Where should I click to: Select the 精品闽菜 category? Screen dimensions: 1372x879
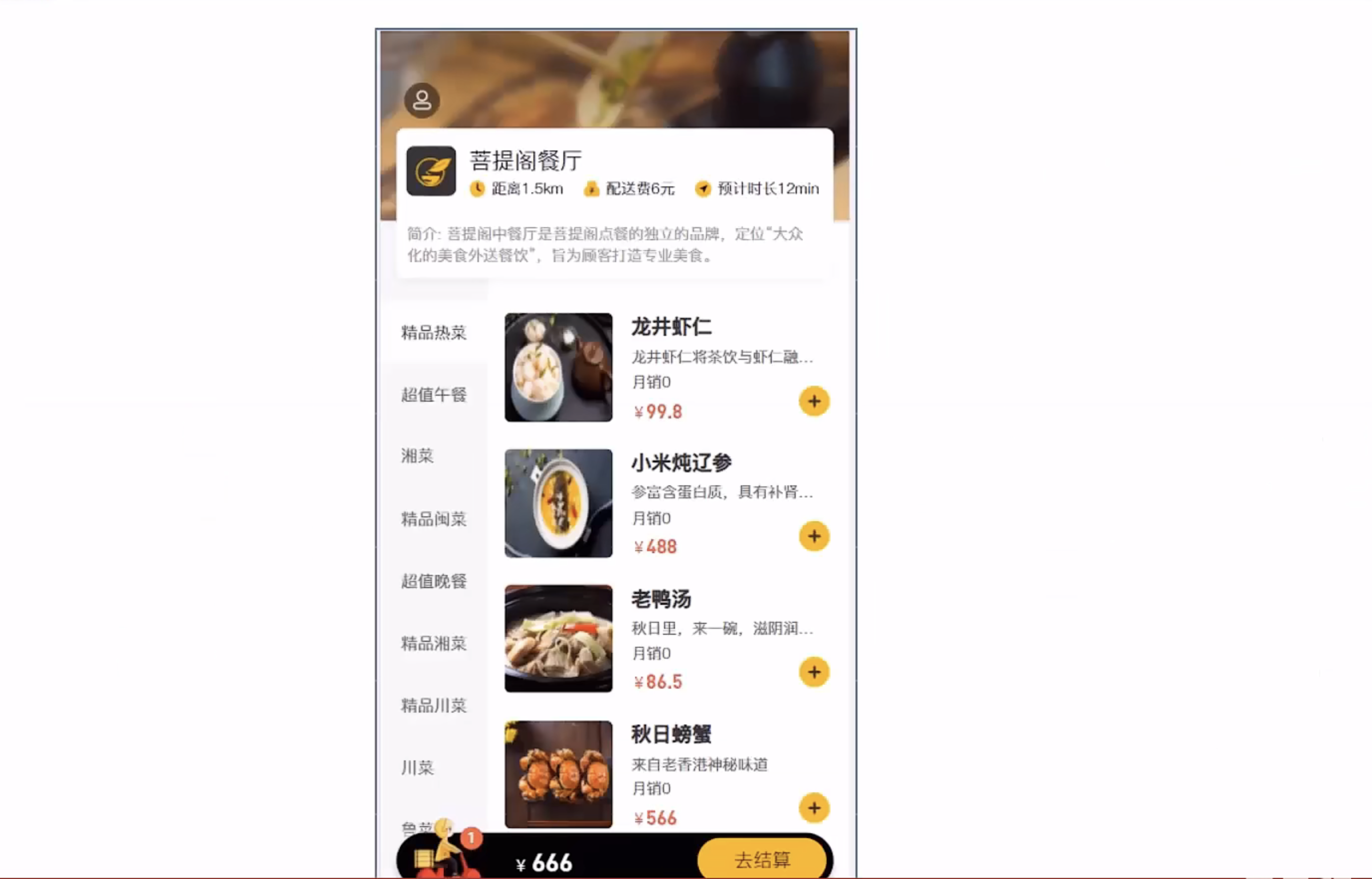433,519
